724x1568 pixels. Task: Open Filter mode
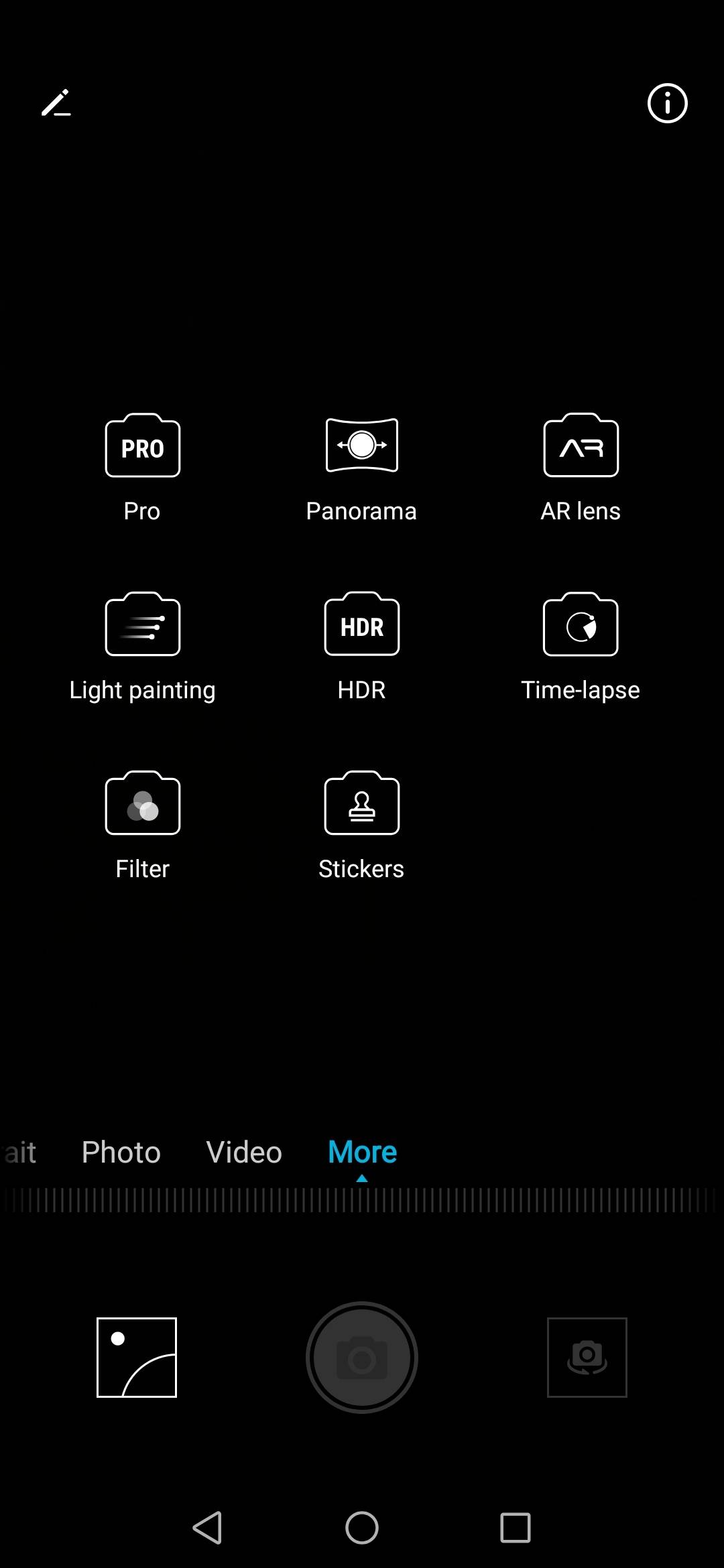tap(142, 826)
